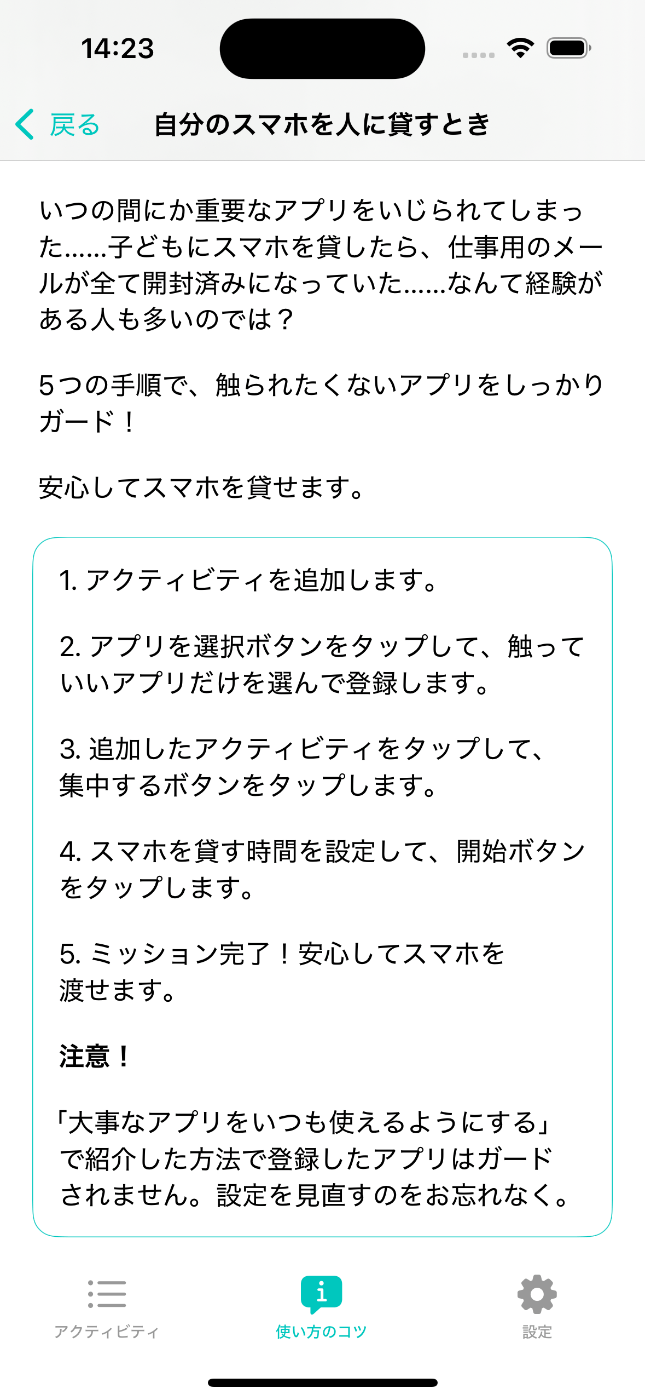Viewport: 645px width, 1400px height.
Task: Select the 使い方のコツ tab
Action: [321, 1308]
